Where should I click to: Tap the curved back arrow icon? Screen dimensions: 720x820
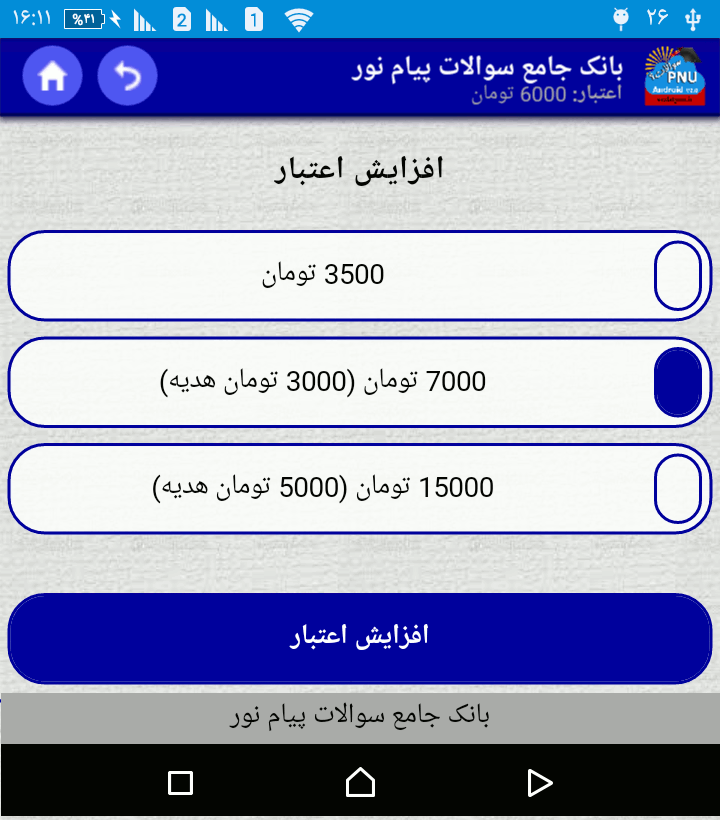(x=128, y=77)
